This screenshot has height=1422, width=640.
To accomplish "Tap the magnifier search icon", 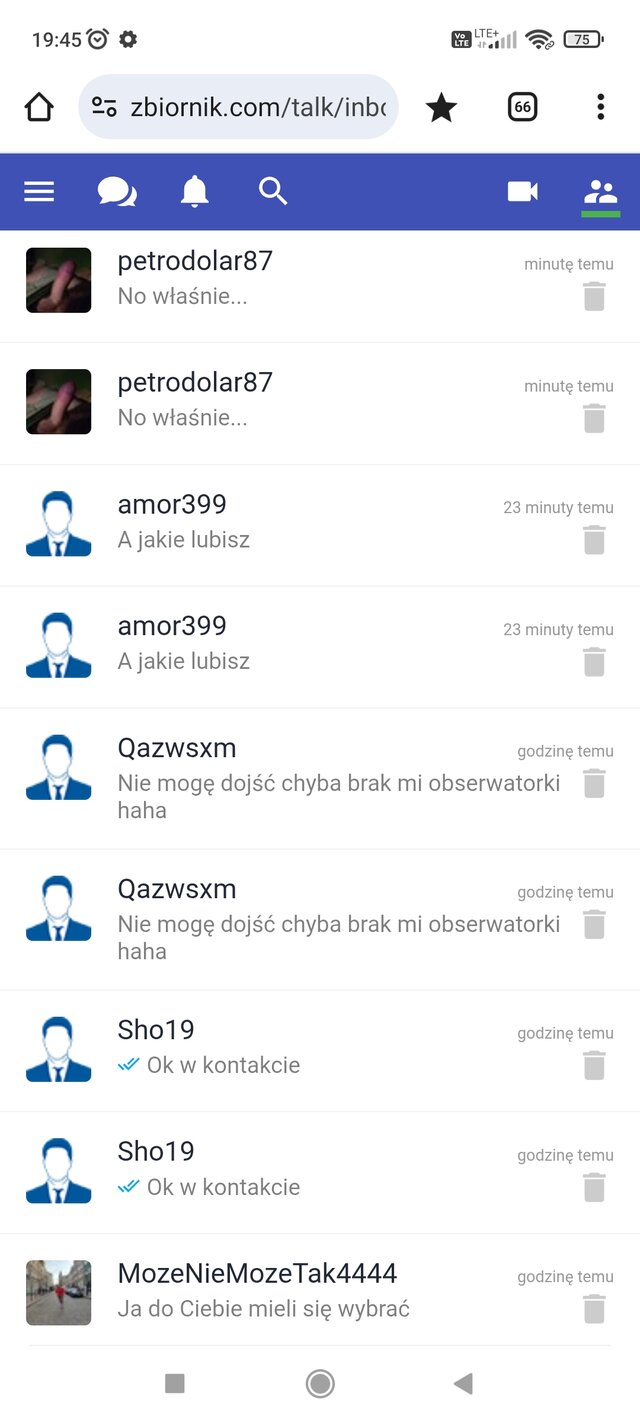I will click(x=273, y=190).
